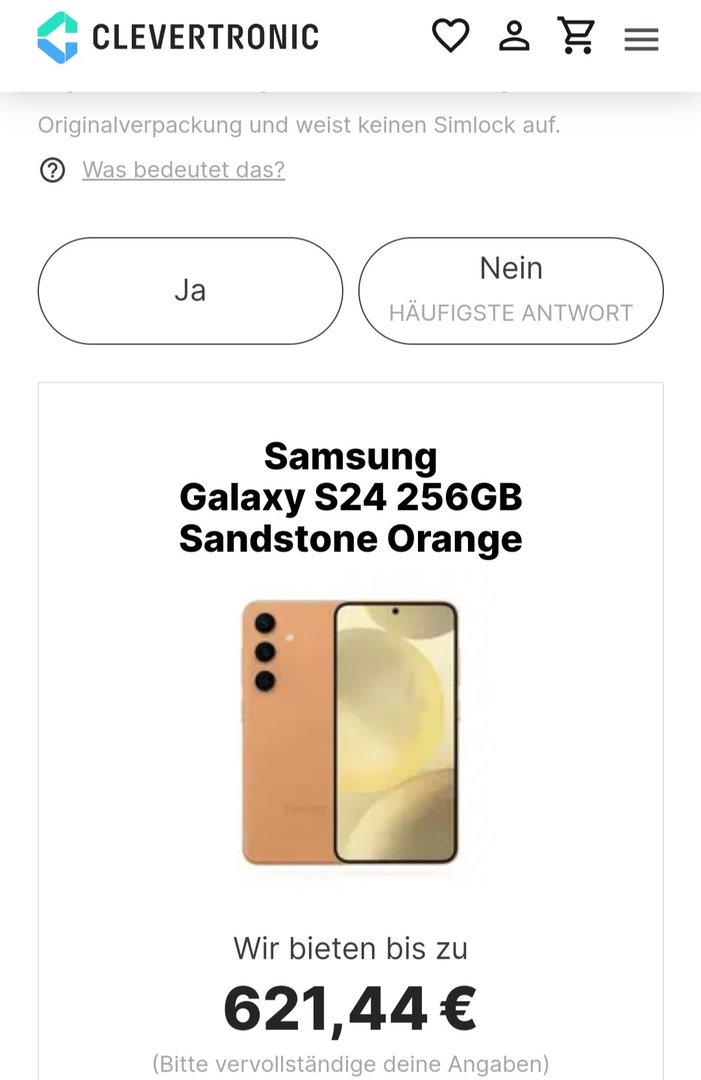Open the wishlist heart icon
The width and height of the screenshot is (701, 1080).
[450, 37]
